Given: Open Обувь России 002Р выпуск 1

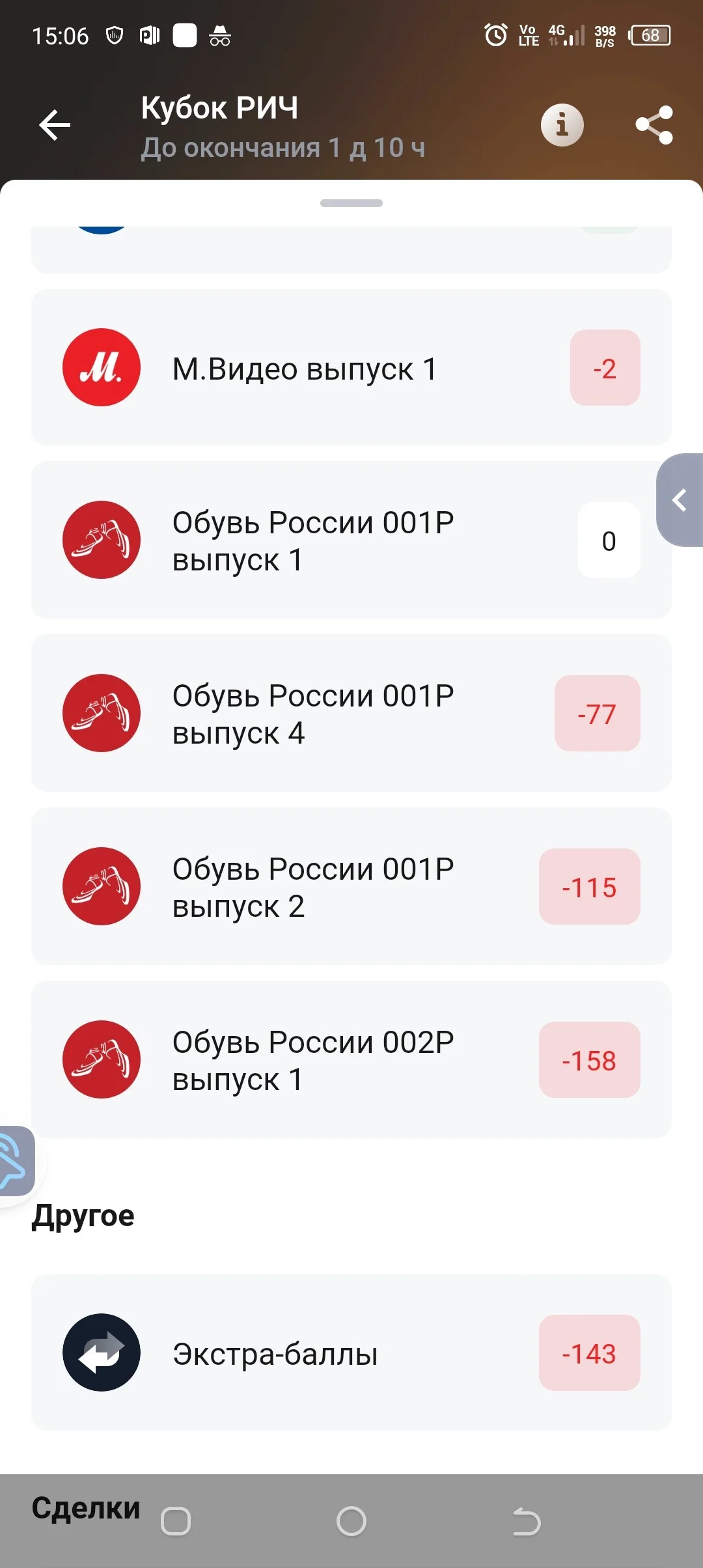Looking at the screenshot, I should 351,1060.
